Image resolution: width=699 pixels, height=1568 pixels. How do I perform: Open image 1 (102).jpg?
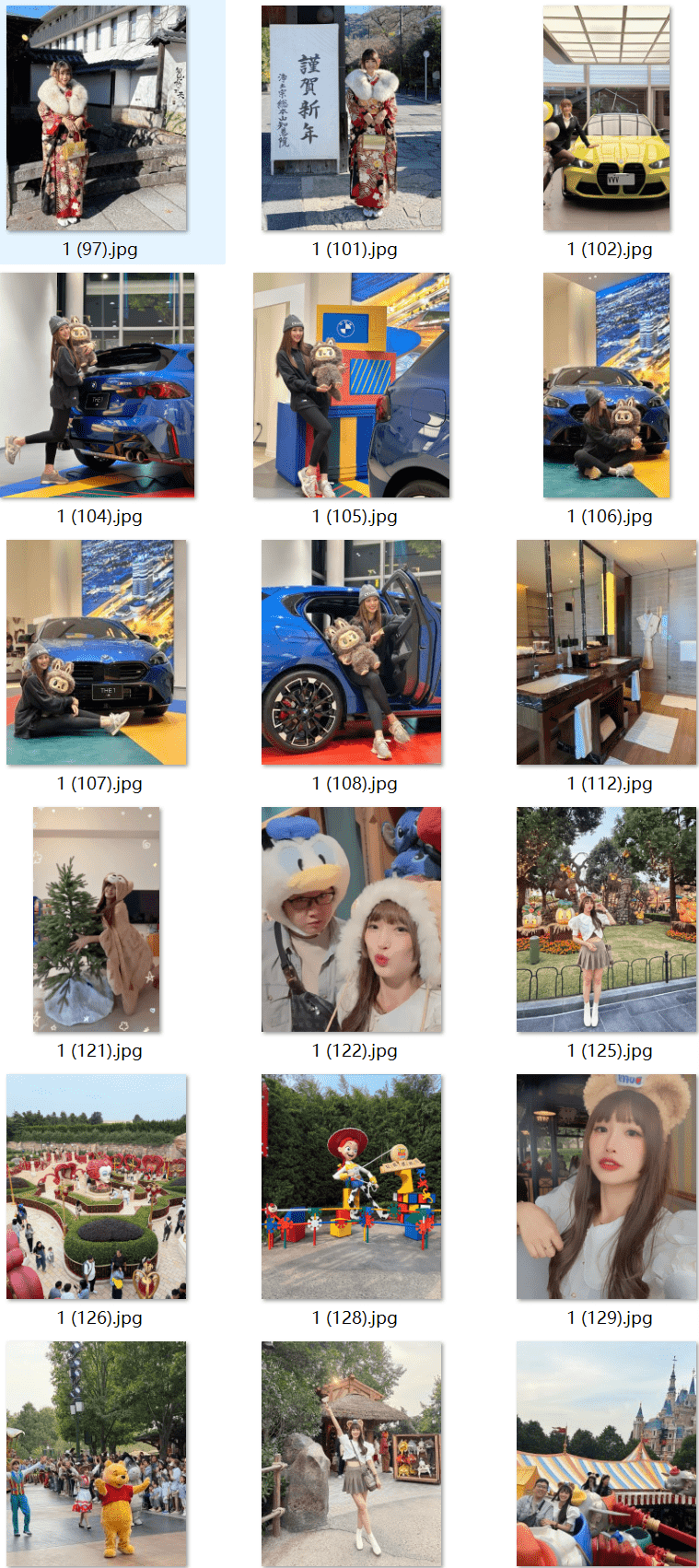point(607,118)
